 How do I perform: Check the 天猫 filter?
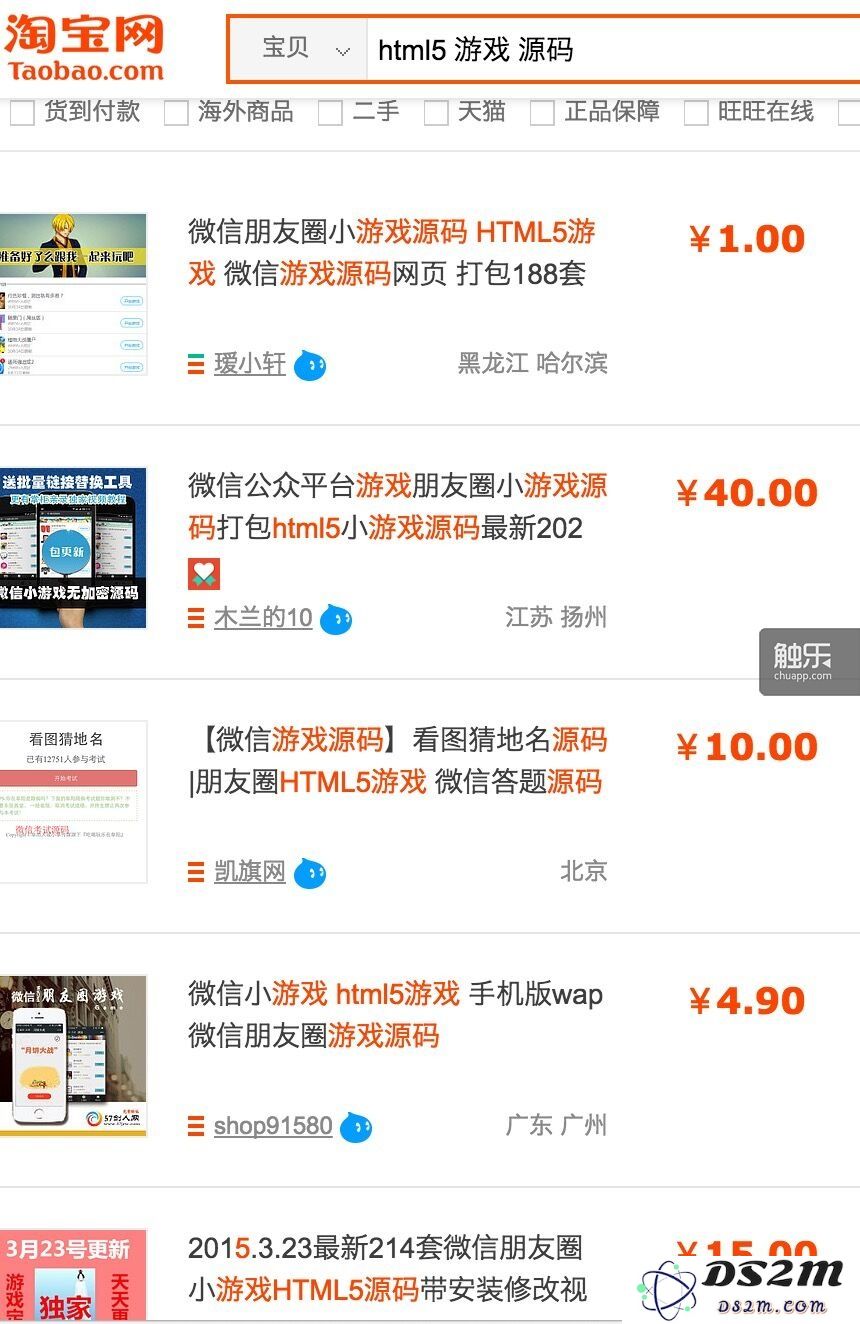click(x=436, y=113)
